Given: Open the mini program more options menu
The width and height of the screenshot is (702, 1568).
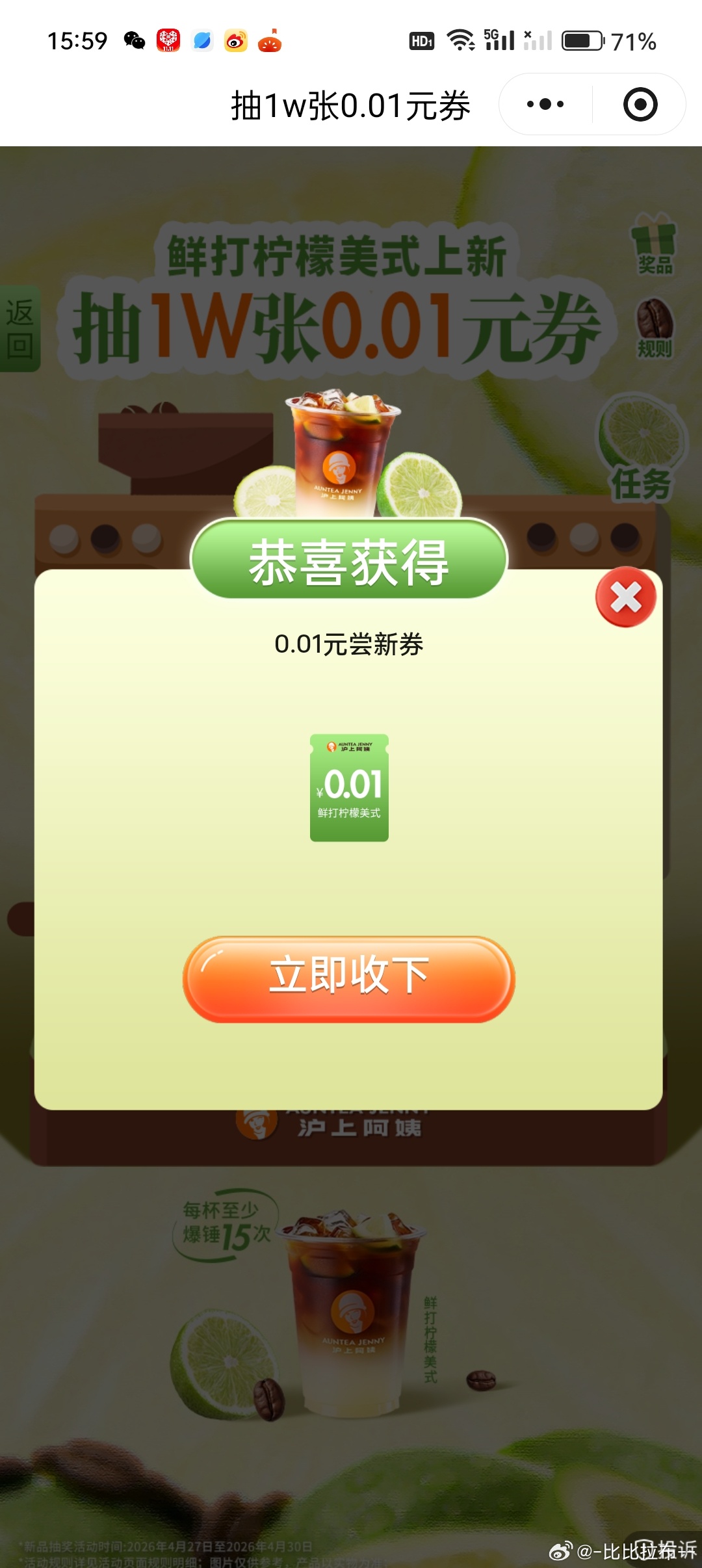Looking at the screenshot, I should pyautogui.click(x=545, y=105).
